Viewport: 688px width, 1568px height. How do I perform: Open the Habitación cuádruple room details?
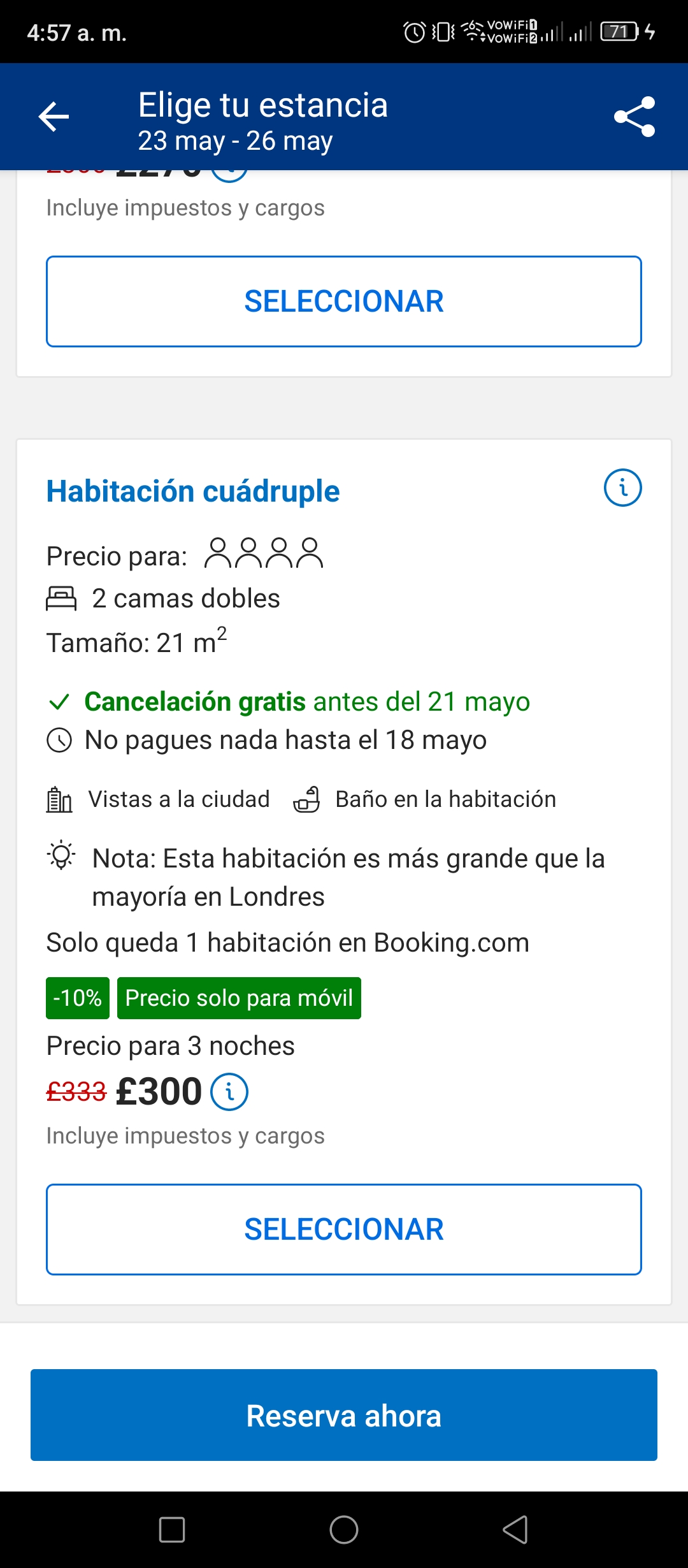(193, 491)
